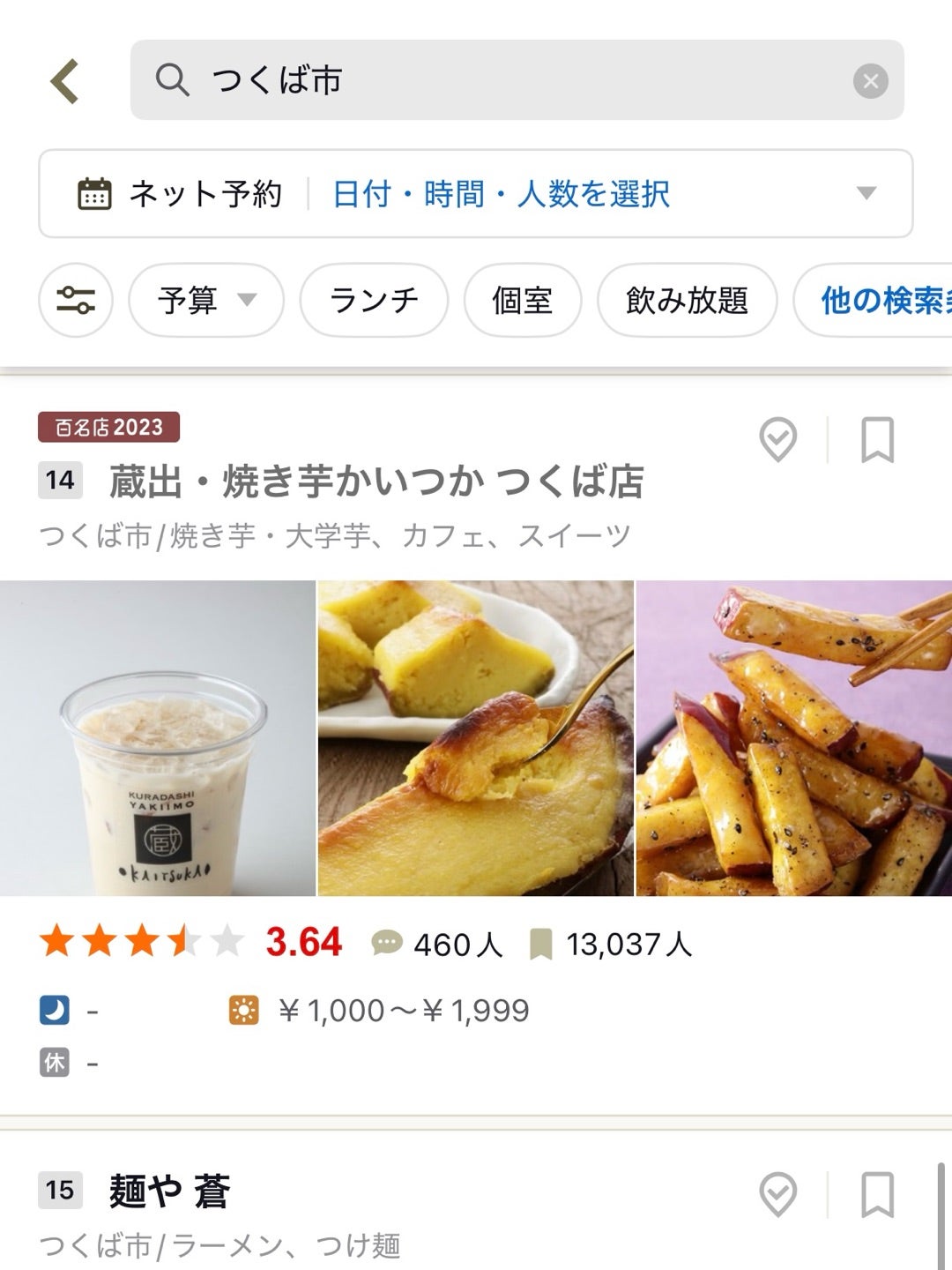Select the ランチ filter chip
Image resolution: width=952 pixels, height=1270 pixels.
pyautogui.click(x=374, y=301)
